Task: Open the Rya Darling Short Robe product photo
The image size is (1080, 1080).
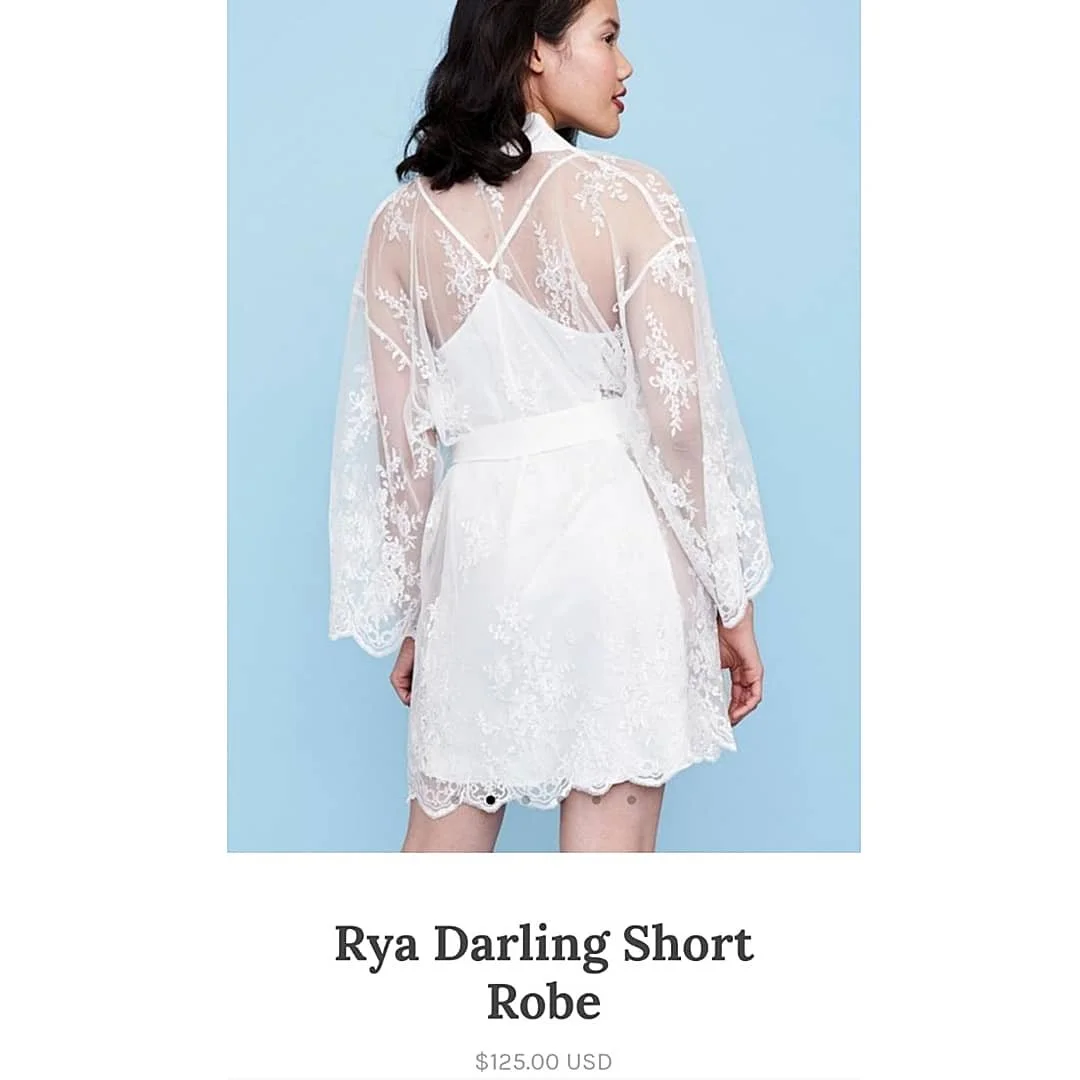Action: (x=543, y=425)
